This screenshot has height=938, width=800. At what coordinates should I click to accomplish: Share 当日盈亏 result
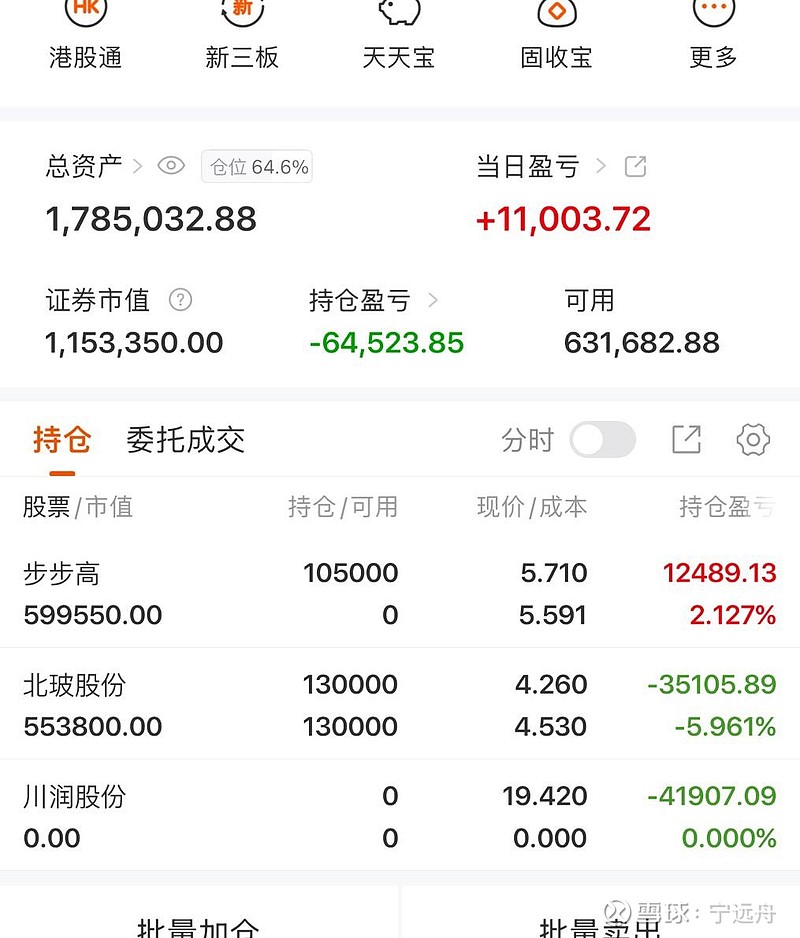click(x=635, y=166)
